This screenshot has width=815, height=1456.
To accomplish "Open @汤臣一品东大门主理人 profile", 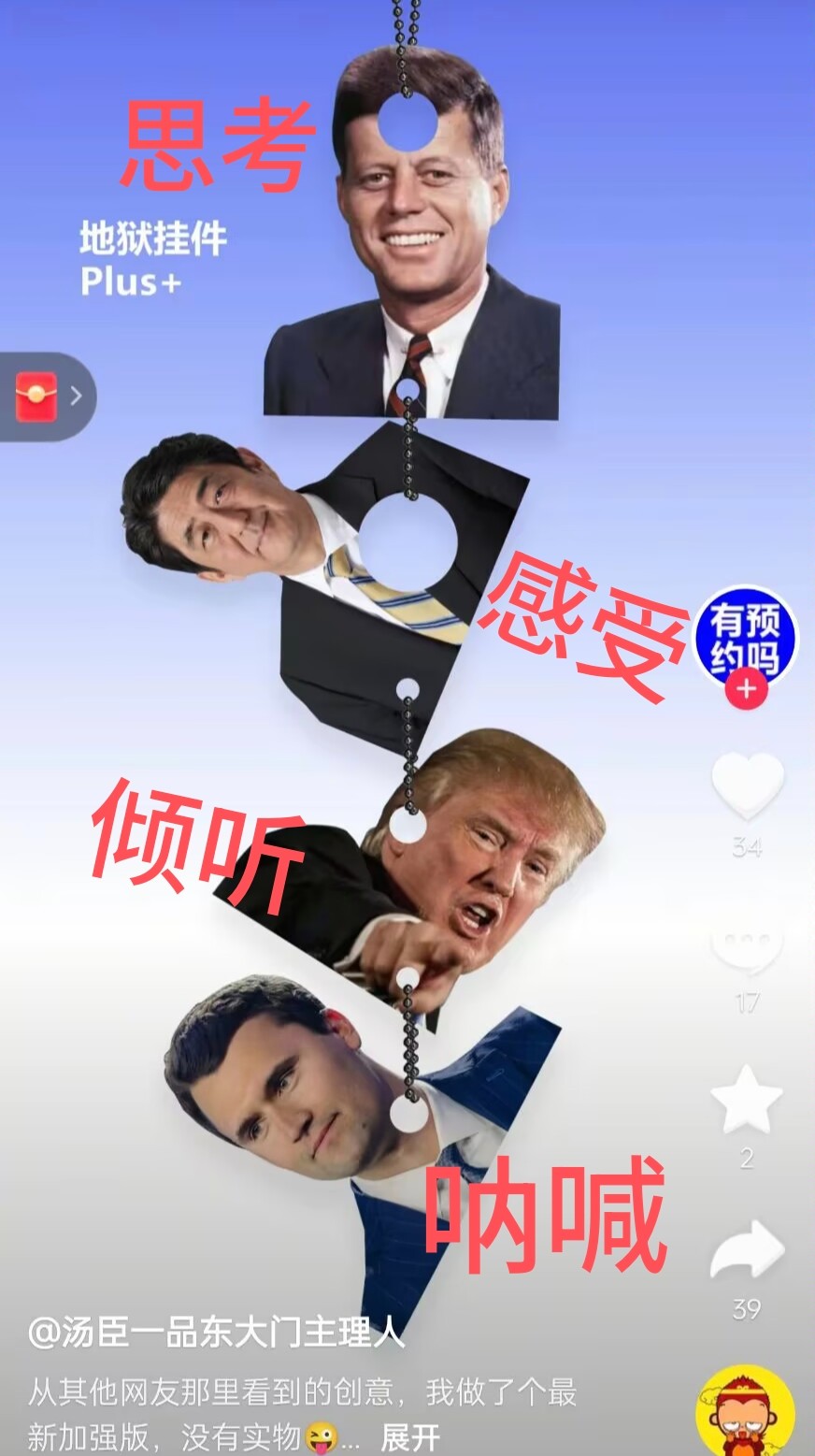I will coord(217,1333).
